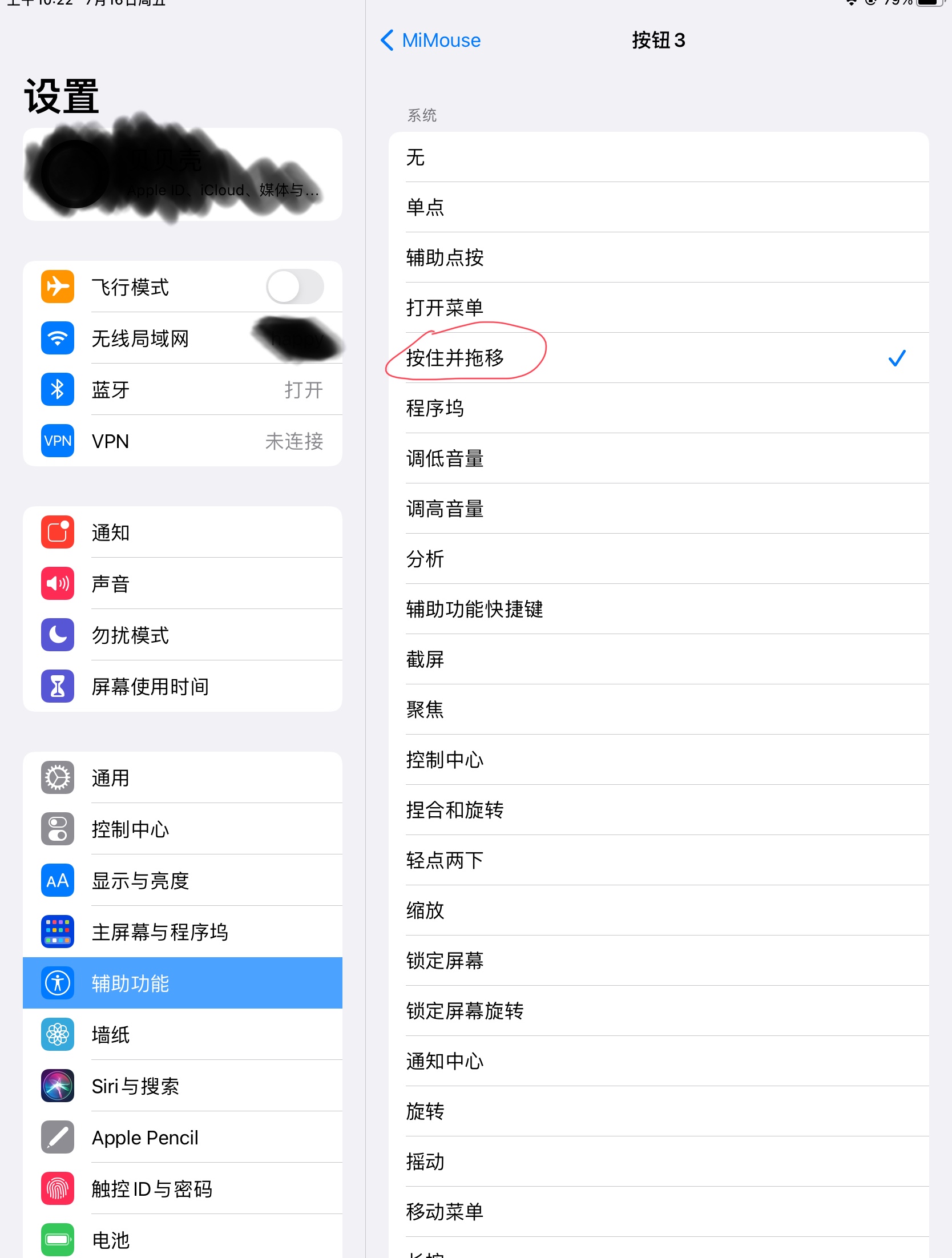Choose 程序坞 as the action
The height and width of the screenshot is (1258, 952).
(659, 408)
